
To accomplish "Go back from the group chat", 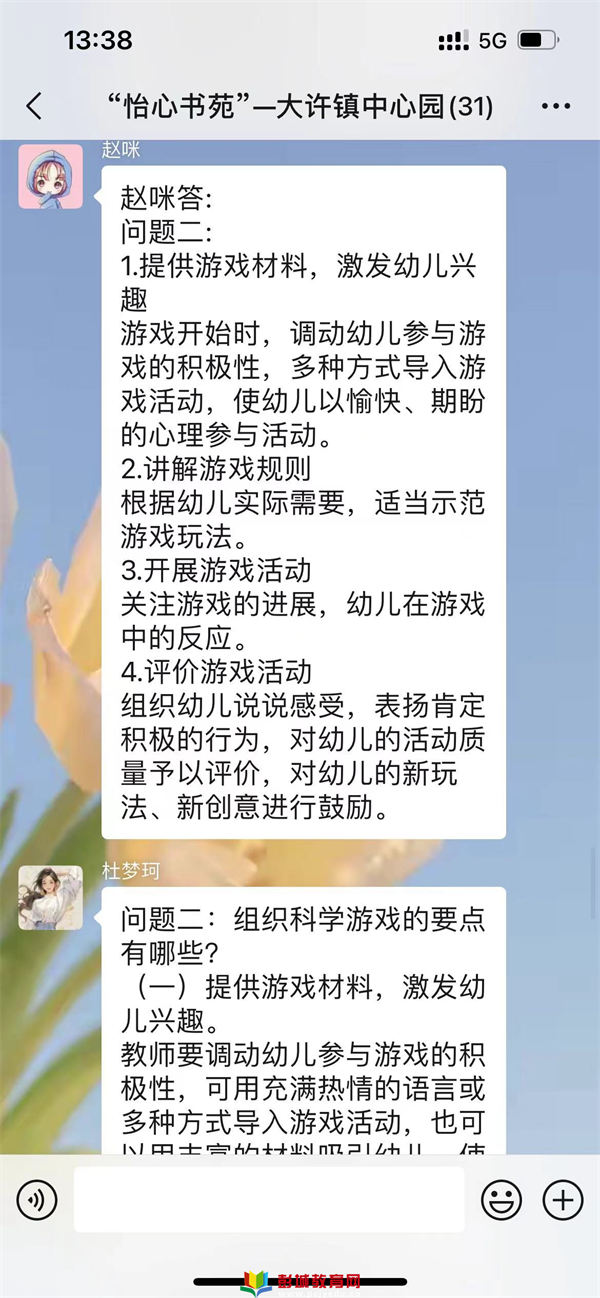I will click(34, 106).
